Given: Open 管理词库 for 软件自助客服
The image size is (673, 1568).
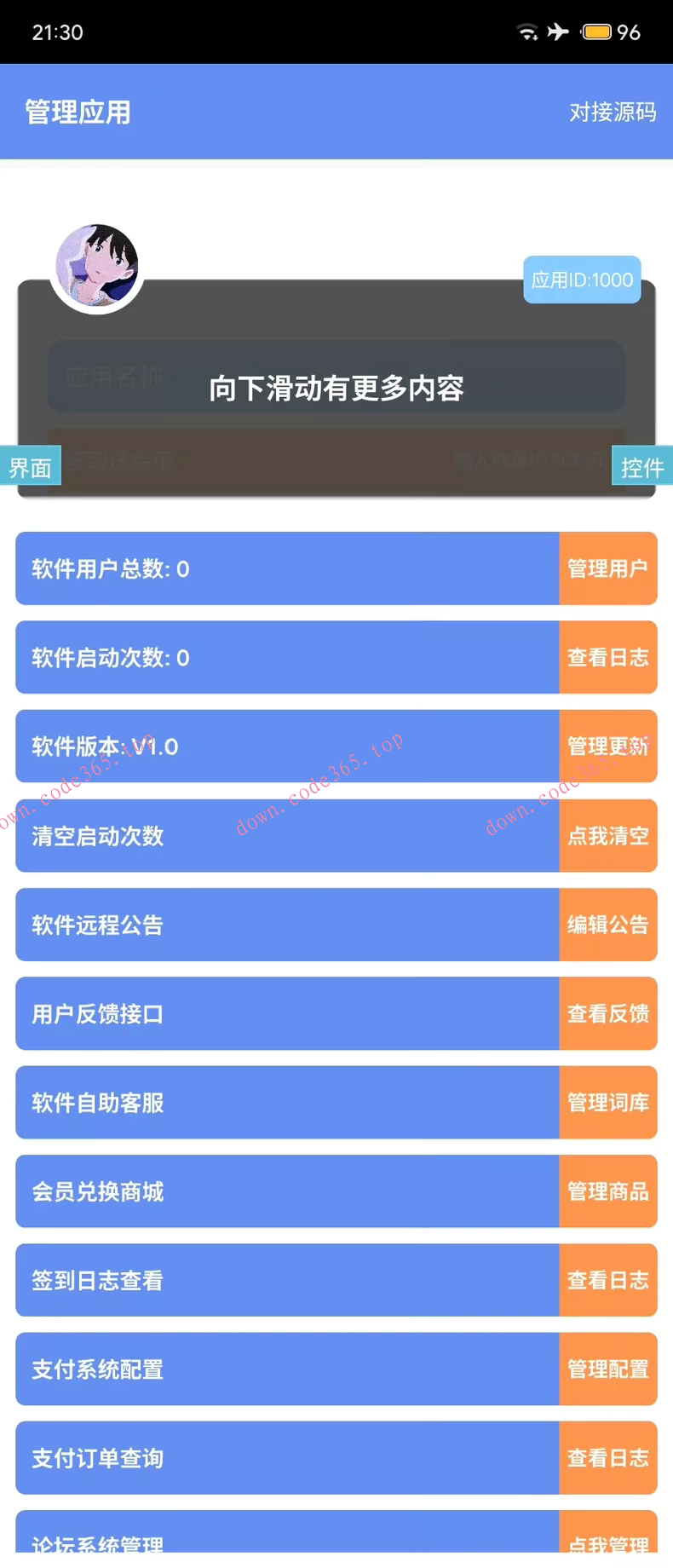Looking at the screenshot, I should [x=607, y=1103].
